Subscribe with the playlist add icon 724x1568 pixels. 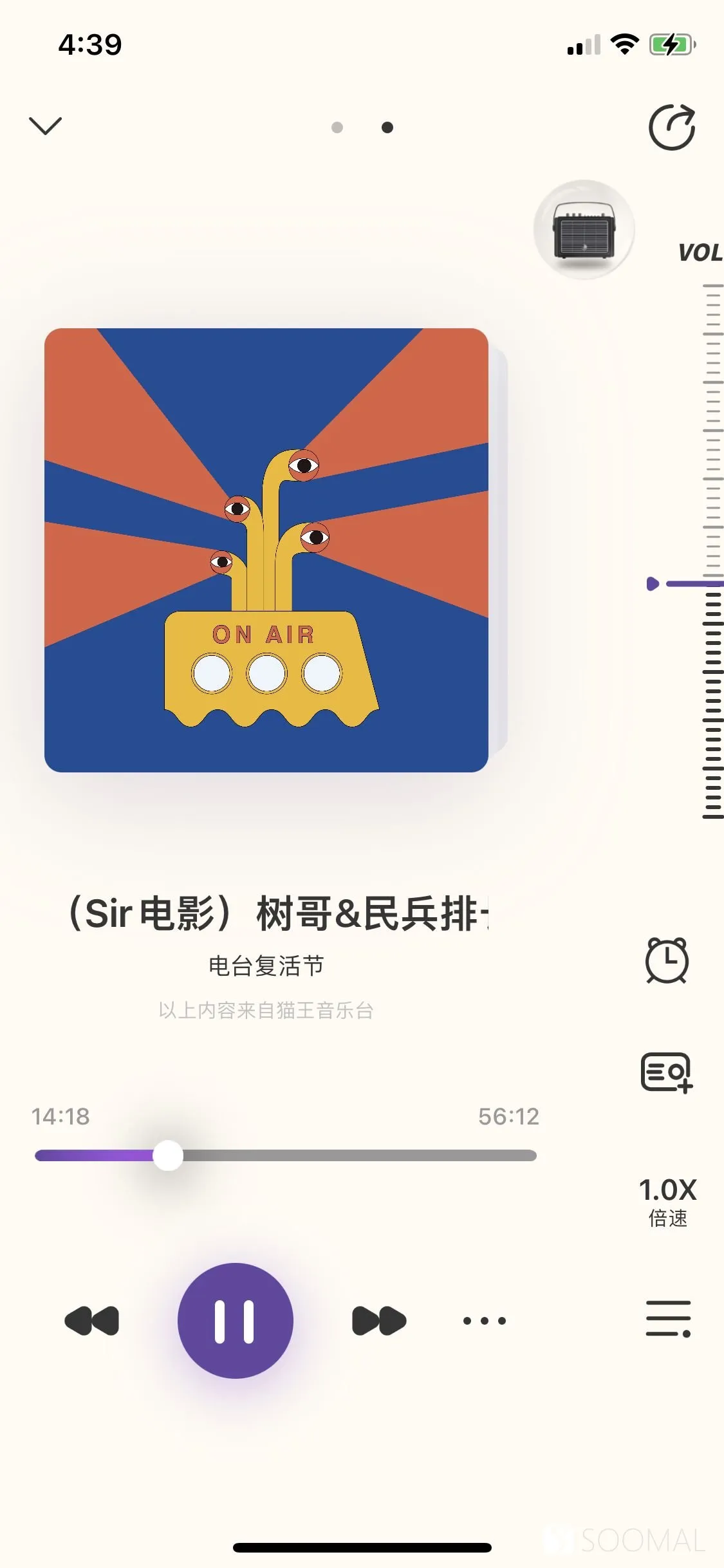click(x=667, y=1072)
